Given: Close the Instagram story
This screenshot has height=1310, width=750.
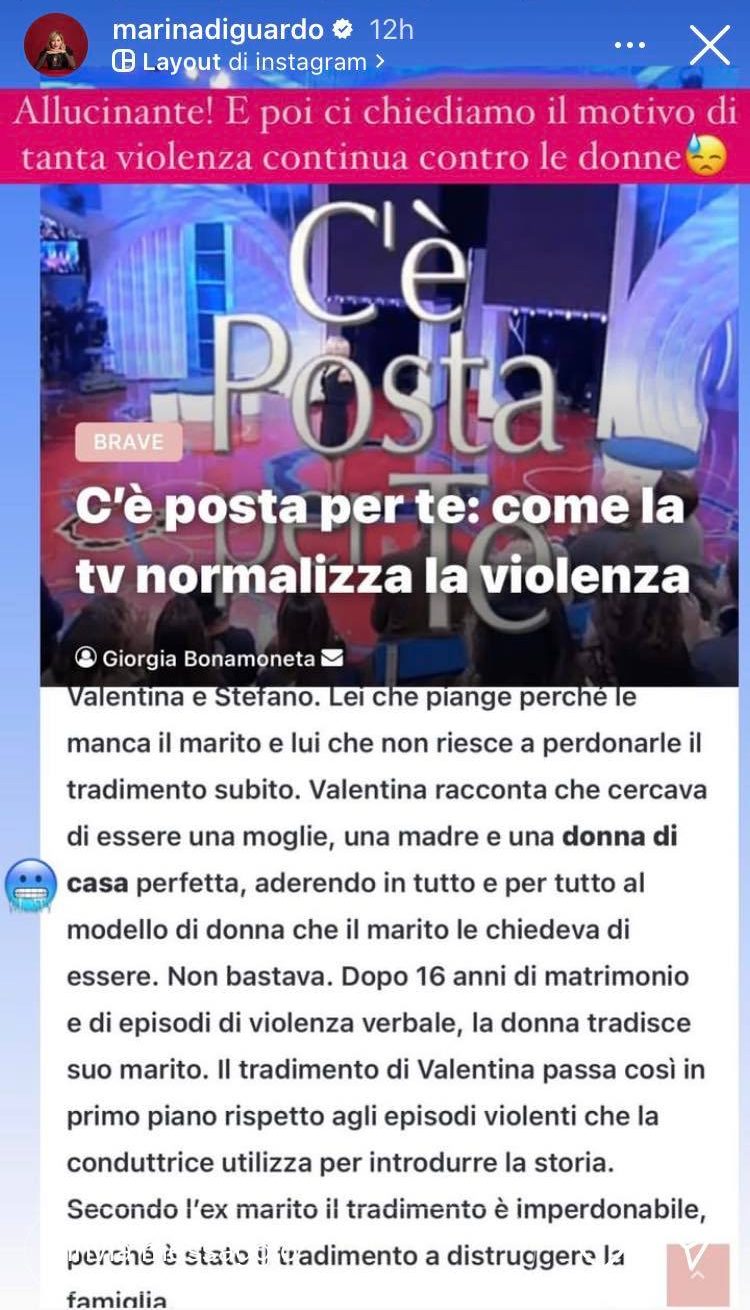Looking at the screenshot, I should click(x=710, y=45).
